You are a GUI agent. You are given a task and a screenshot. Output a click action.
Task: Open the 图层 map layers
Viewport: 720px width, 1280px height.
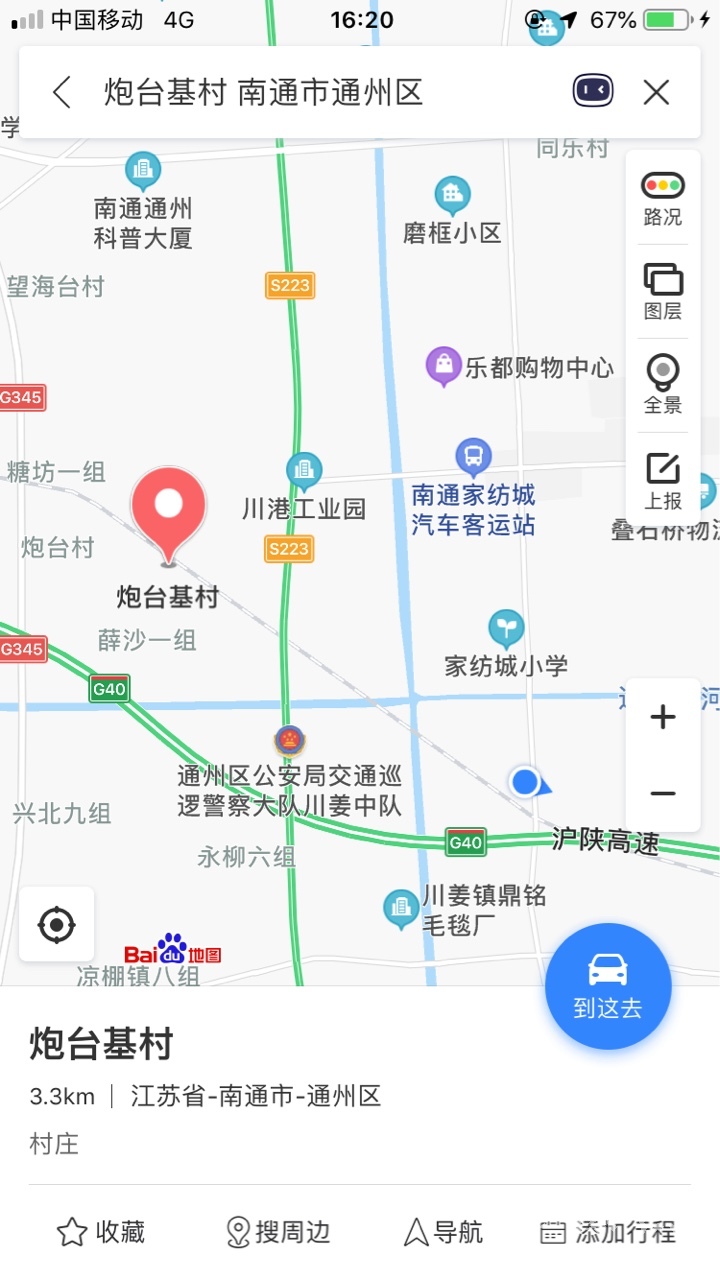pyautogui.click(x=662, y=291)
